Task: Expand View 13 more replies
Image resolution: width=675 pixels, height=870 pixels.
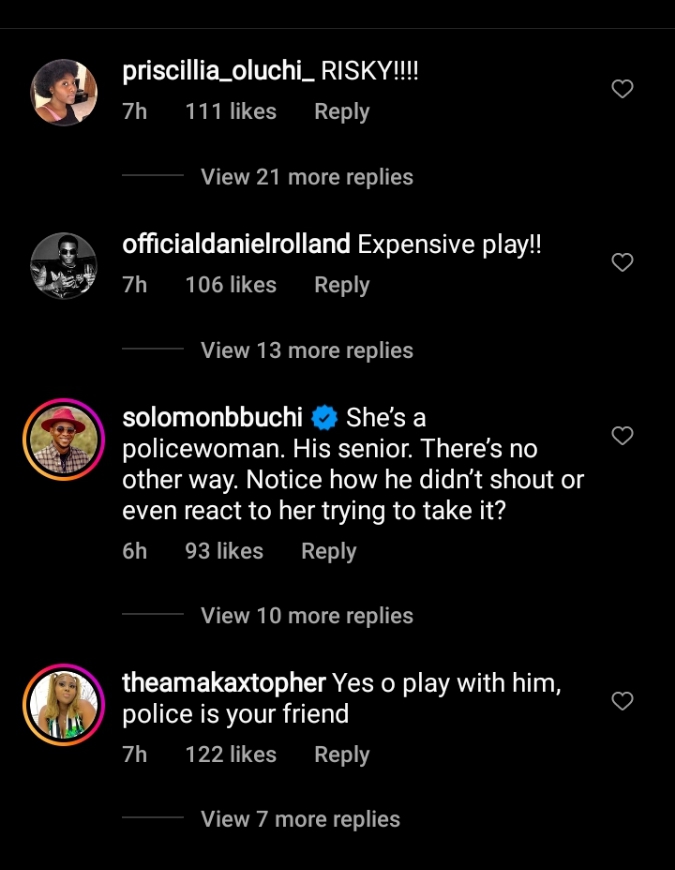Action: [306, 350]
